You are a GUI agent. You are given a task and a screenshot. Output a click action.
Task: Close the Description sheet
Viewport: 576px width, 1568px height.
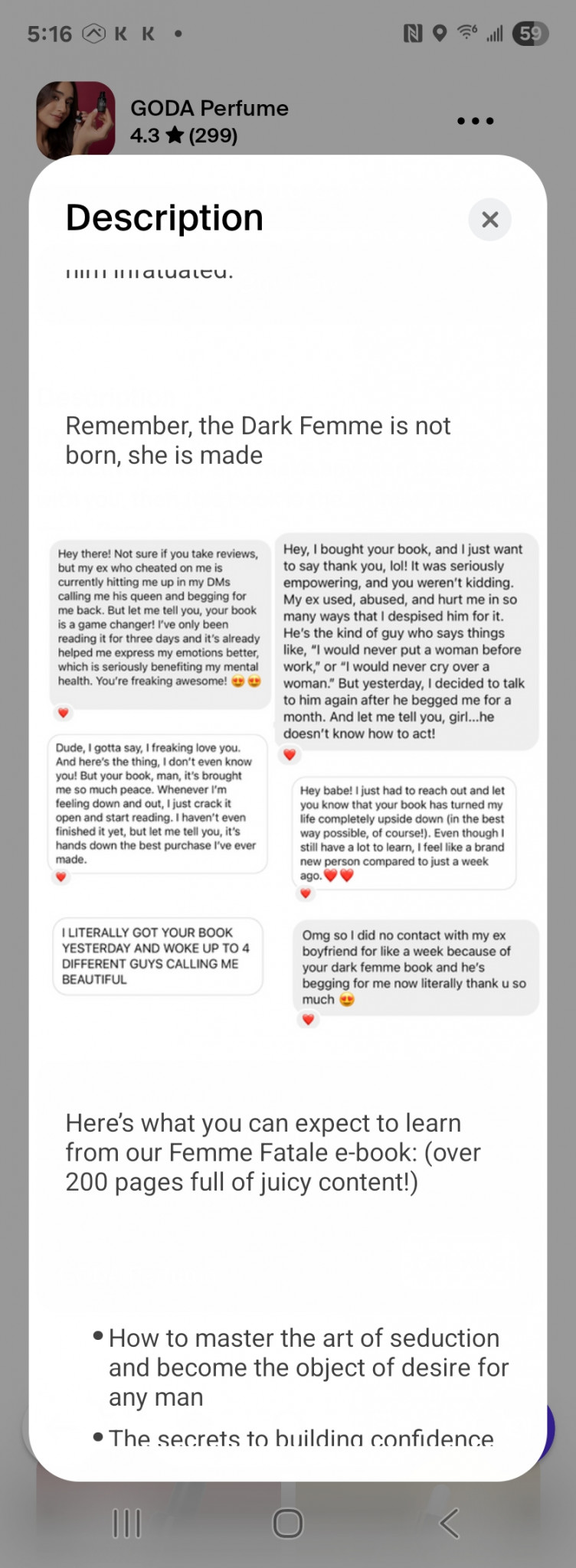point(489,220)
